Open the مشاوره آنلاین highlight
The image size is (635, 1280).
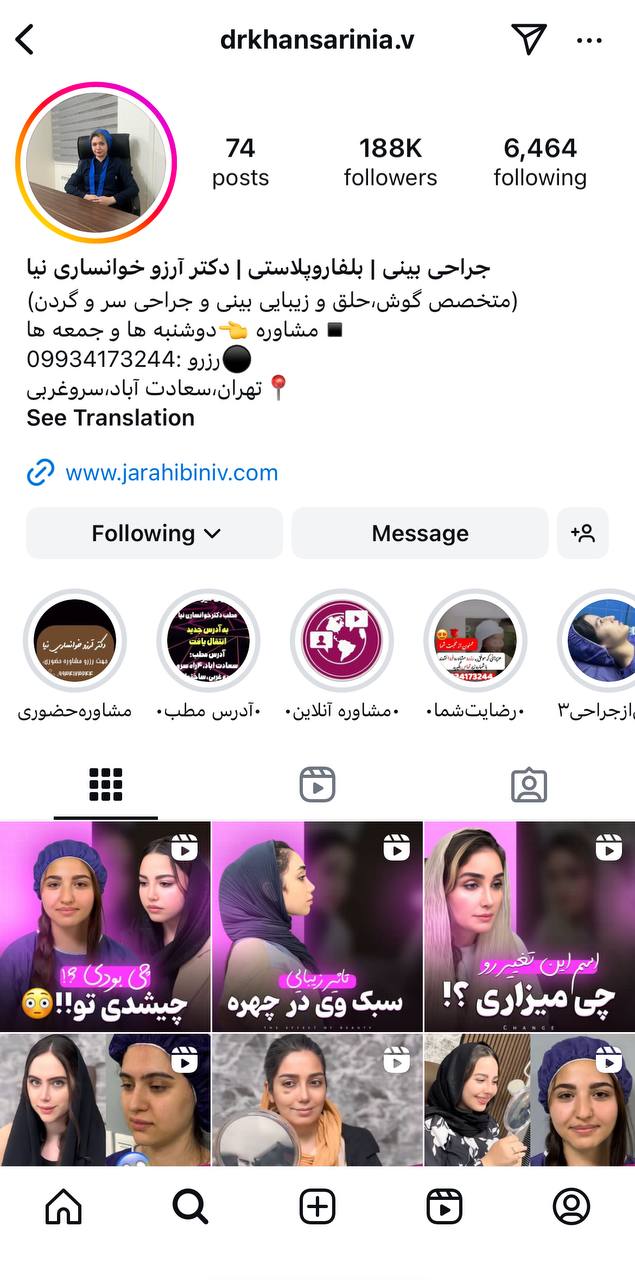342,641
